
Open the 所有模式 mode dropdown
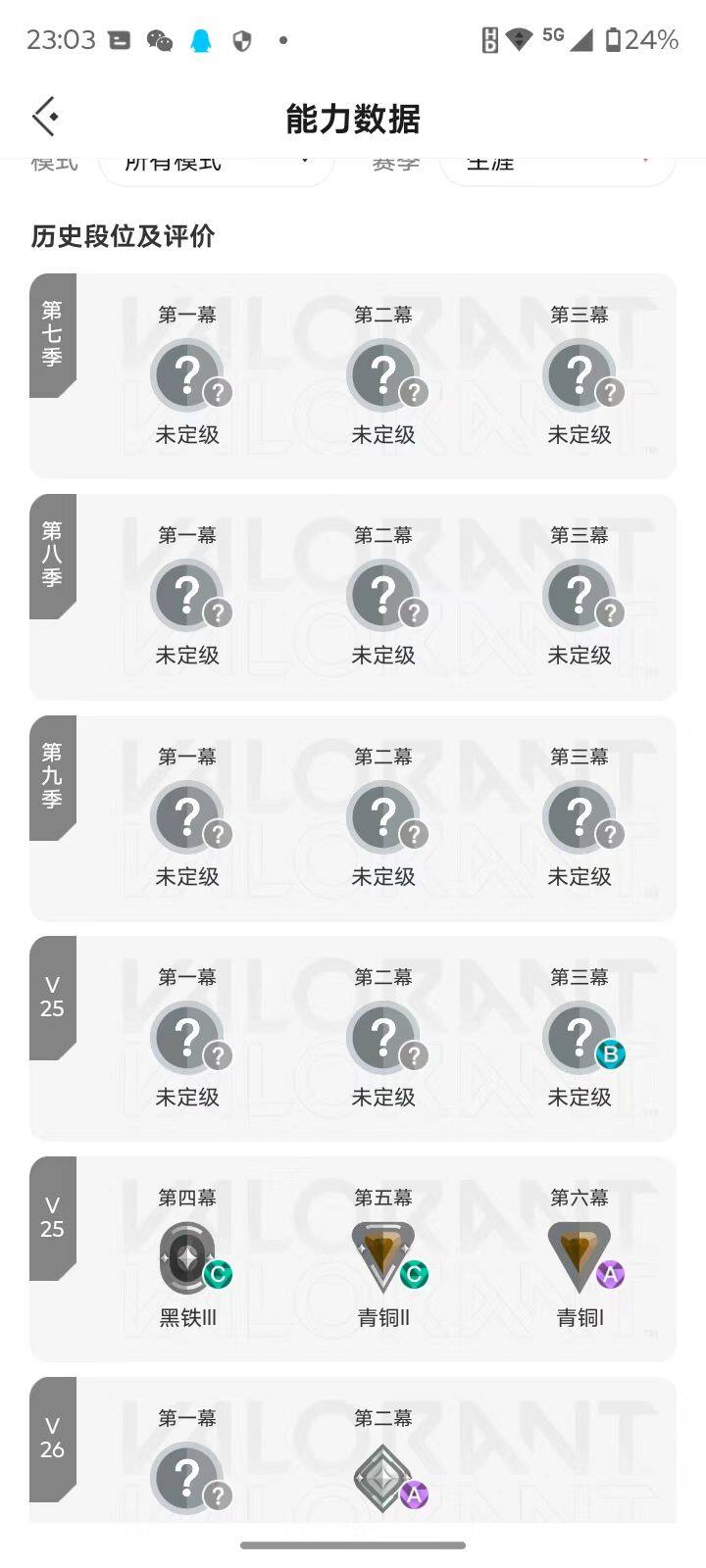216,165
